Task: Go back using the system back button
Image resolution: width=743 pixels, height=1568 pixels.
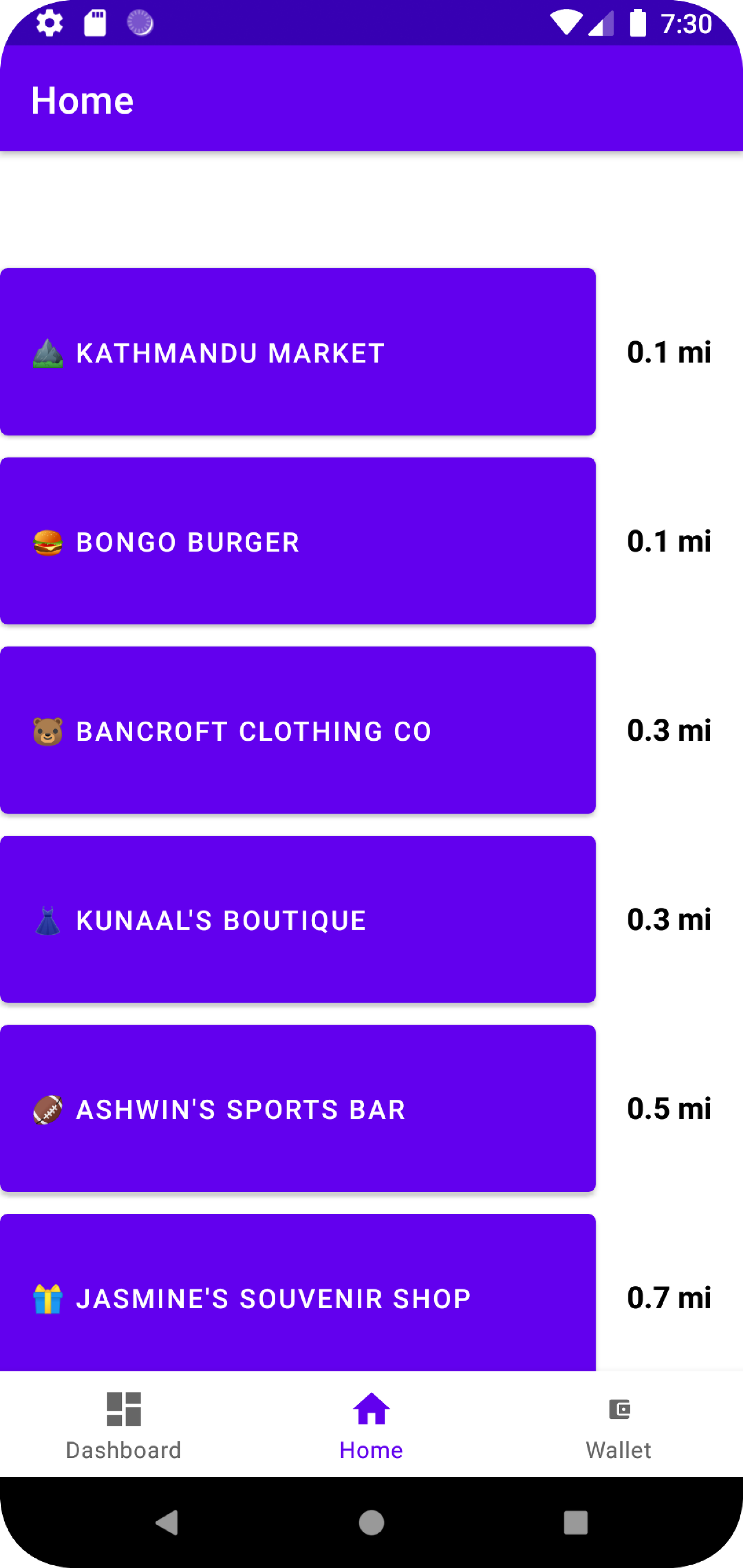Action: pos(166,1523)
